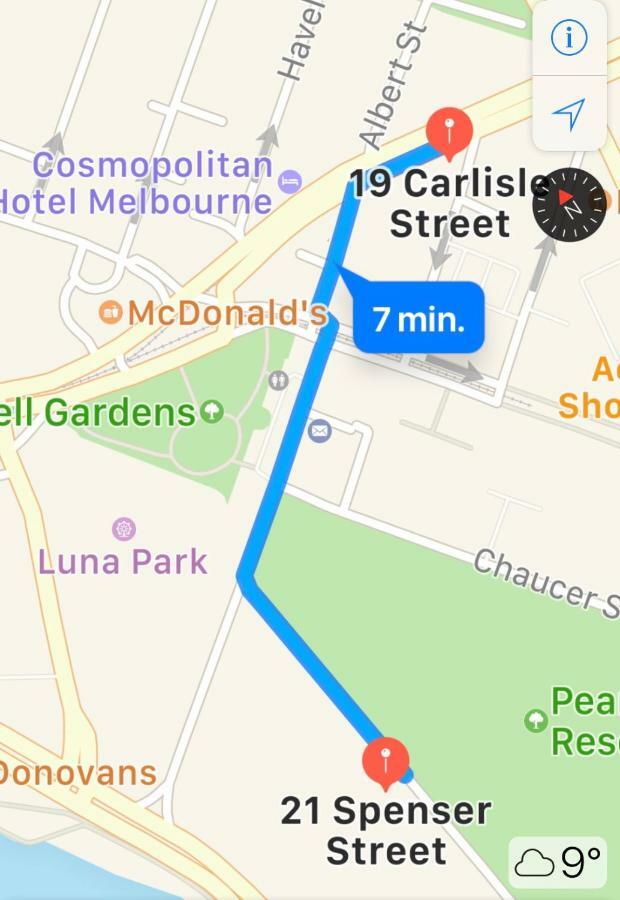Tap the compass to reset north
620x900 pixels.
[569, 204]
